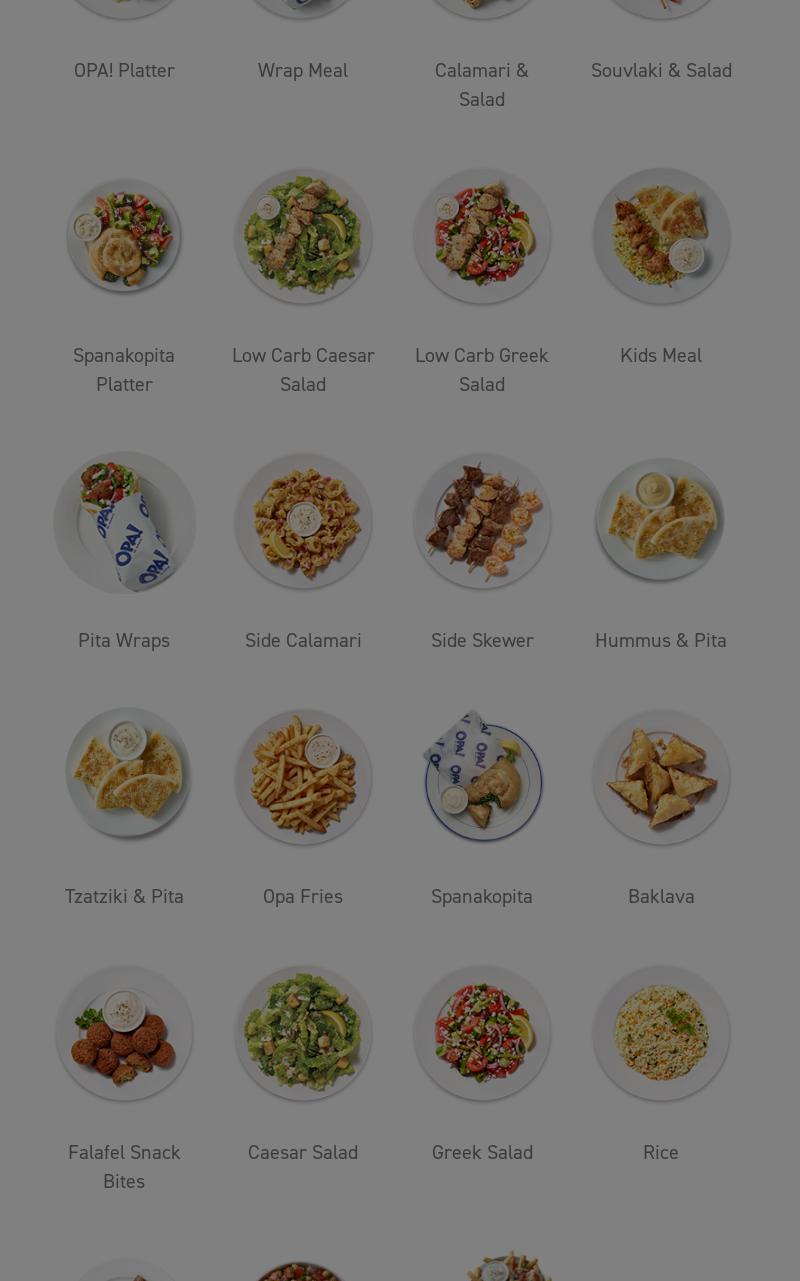Select the Greek Salad photo
Image resolution: width=800 pixels, height=1281 pixels.
click(x=482, y=1033)
